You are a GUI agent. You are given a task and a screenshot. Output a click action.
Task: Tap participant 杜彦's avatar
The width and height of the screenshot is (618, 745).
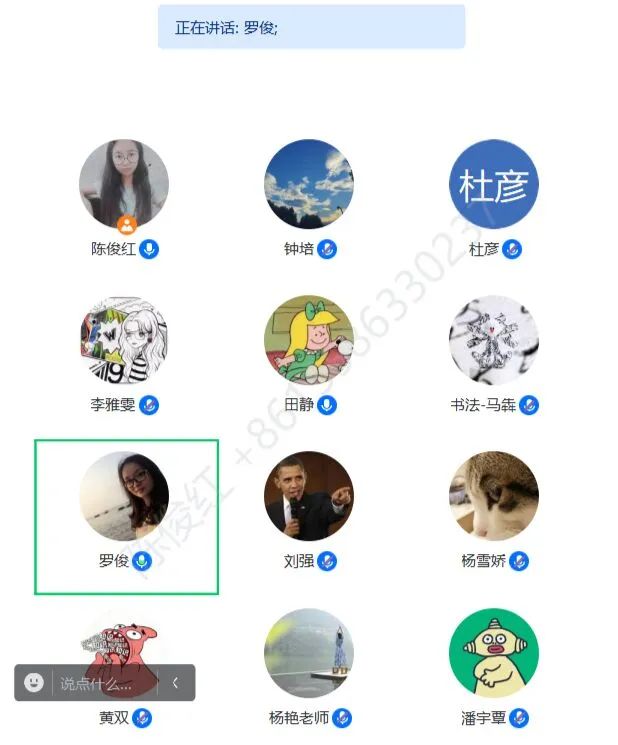[493, 184]
